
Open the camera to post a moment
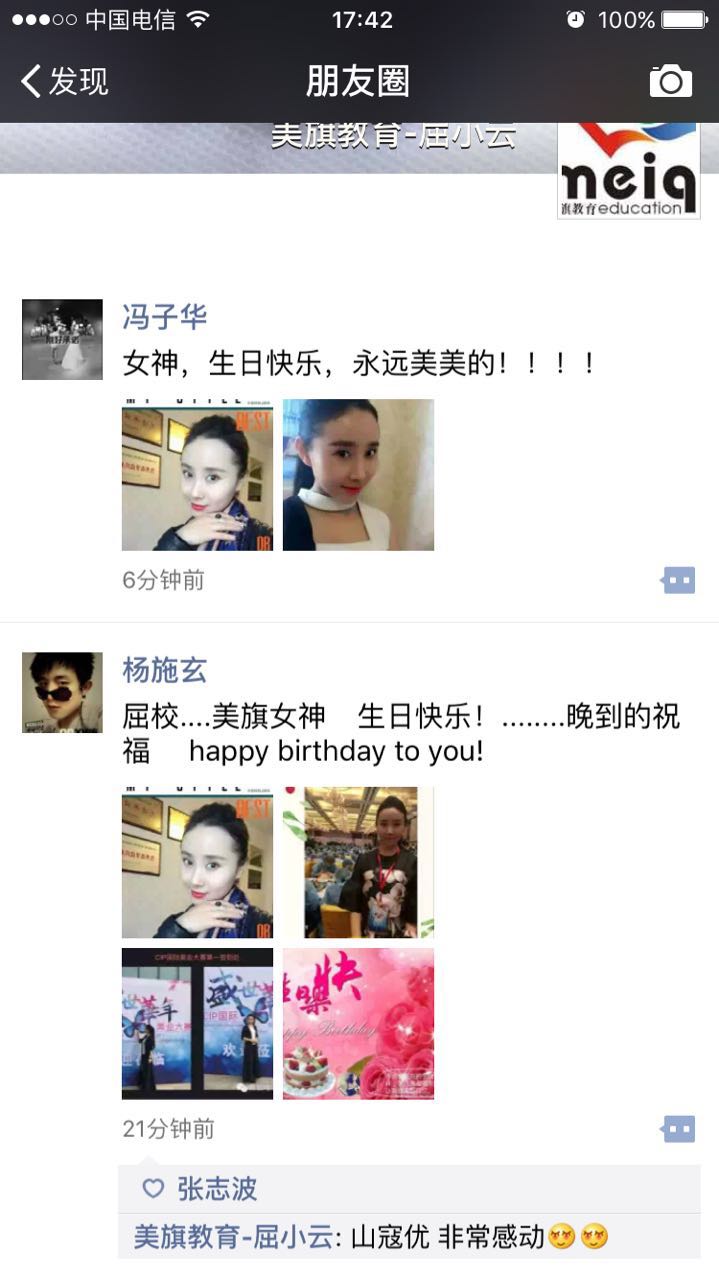click(x=670, y=81)
